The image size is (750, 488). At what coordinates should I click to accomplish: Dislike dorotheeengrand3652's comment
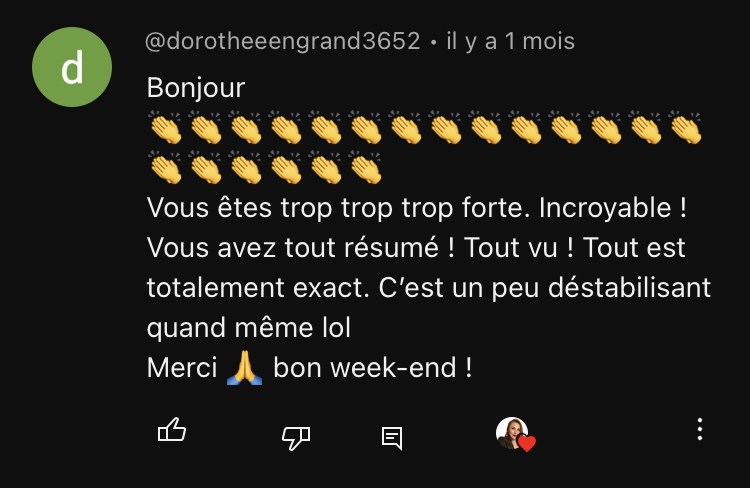297,435
